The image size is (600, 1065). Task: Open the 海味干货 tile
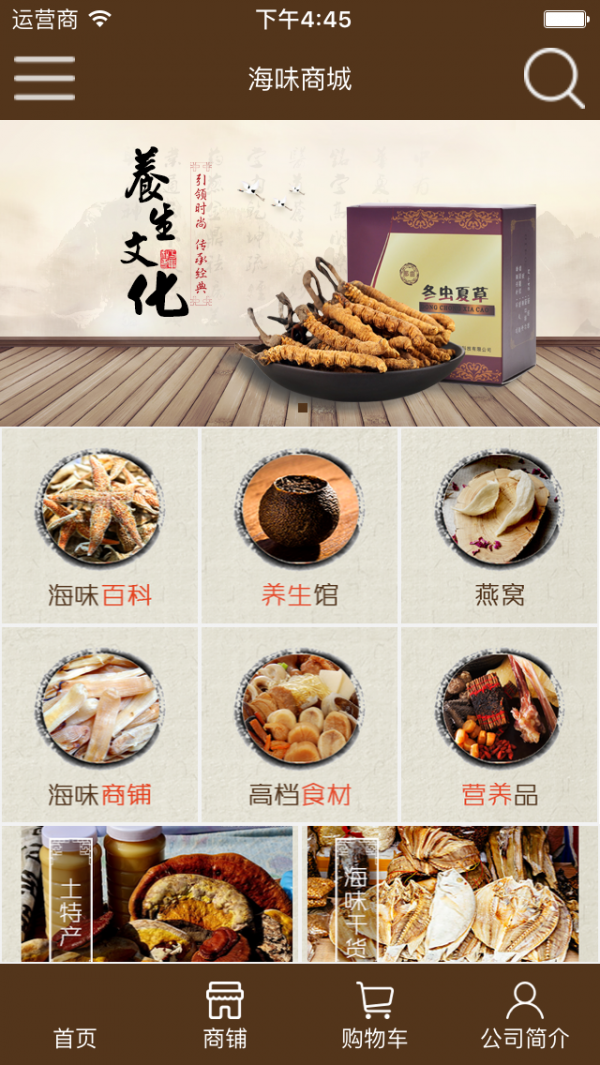[x=443, y=893]
